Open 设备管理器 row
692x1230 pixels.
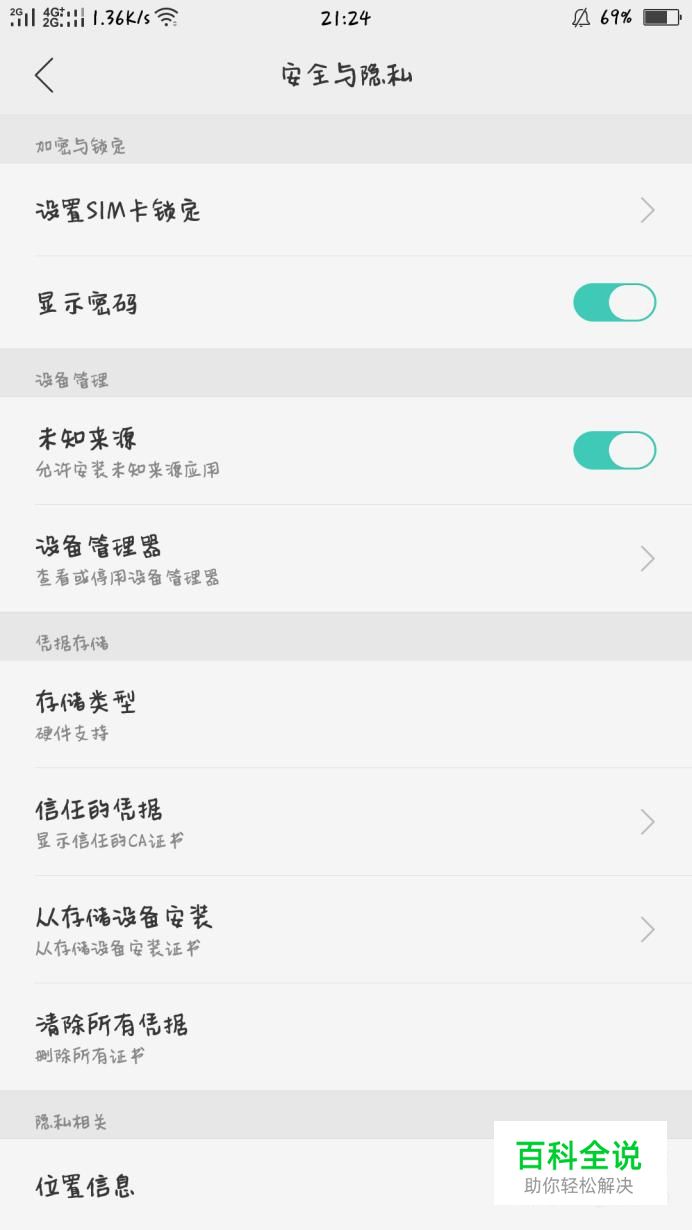[345, 558]
